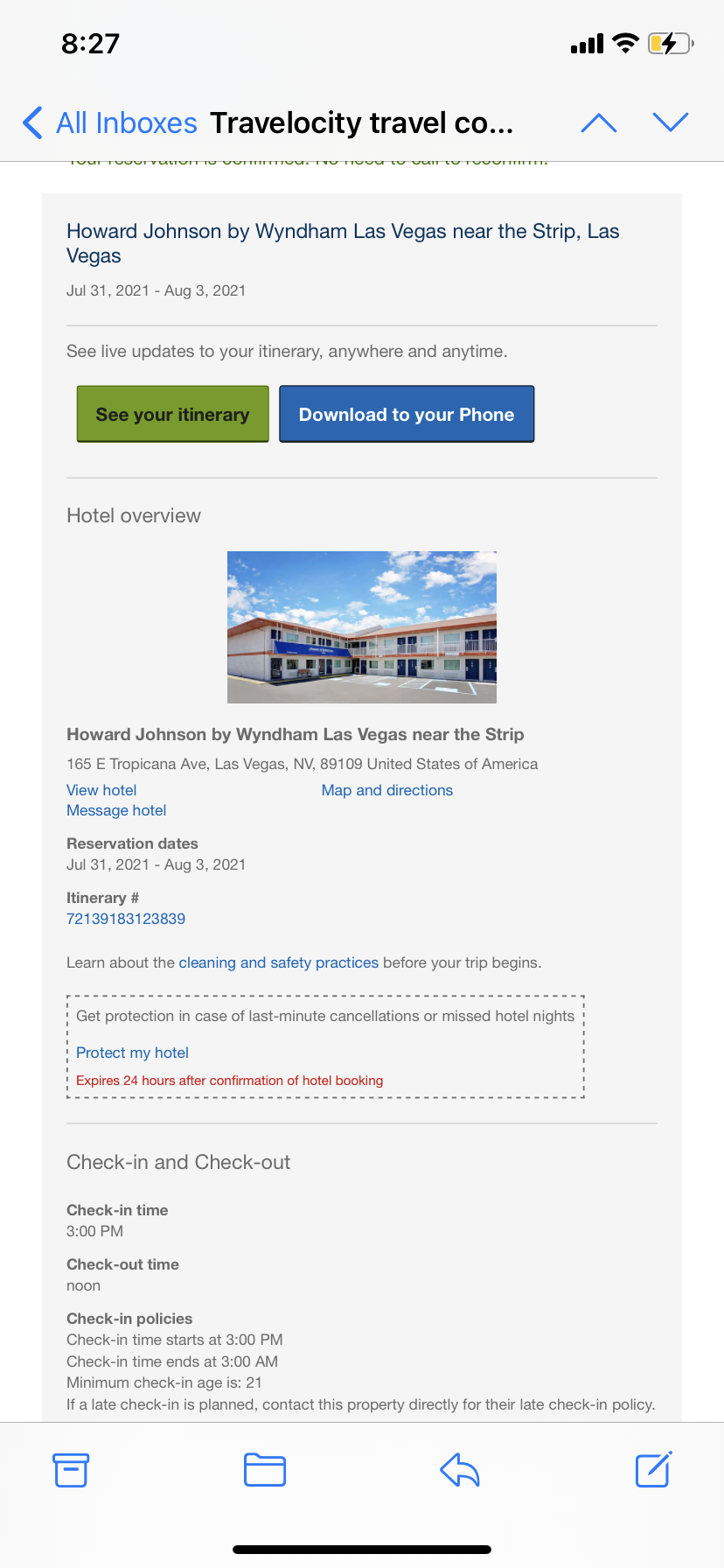
Task: Start a new message with the compose icon
Action: coord(652,1469)
